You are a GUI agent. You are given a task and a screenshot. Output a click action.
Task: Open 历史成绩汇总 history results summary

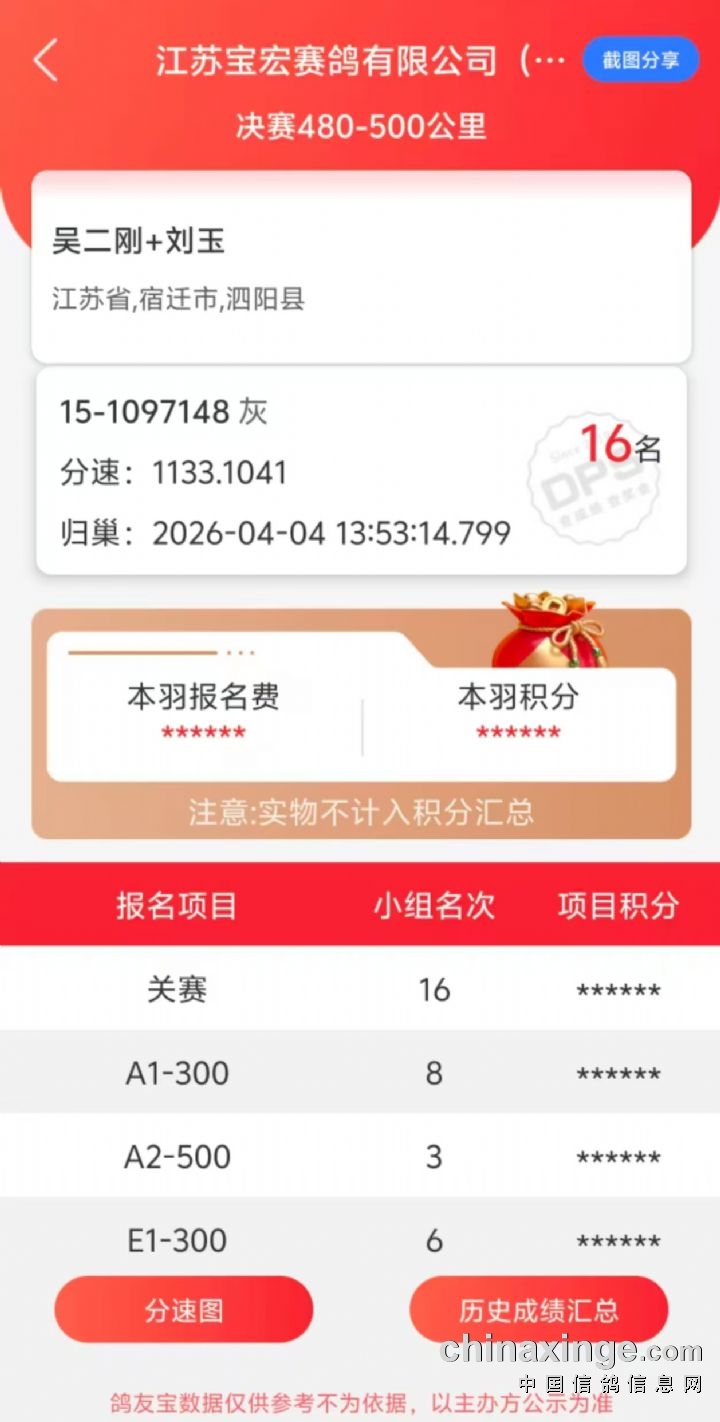coord(539,1310)
